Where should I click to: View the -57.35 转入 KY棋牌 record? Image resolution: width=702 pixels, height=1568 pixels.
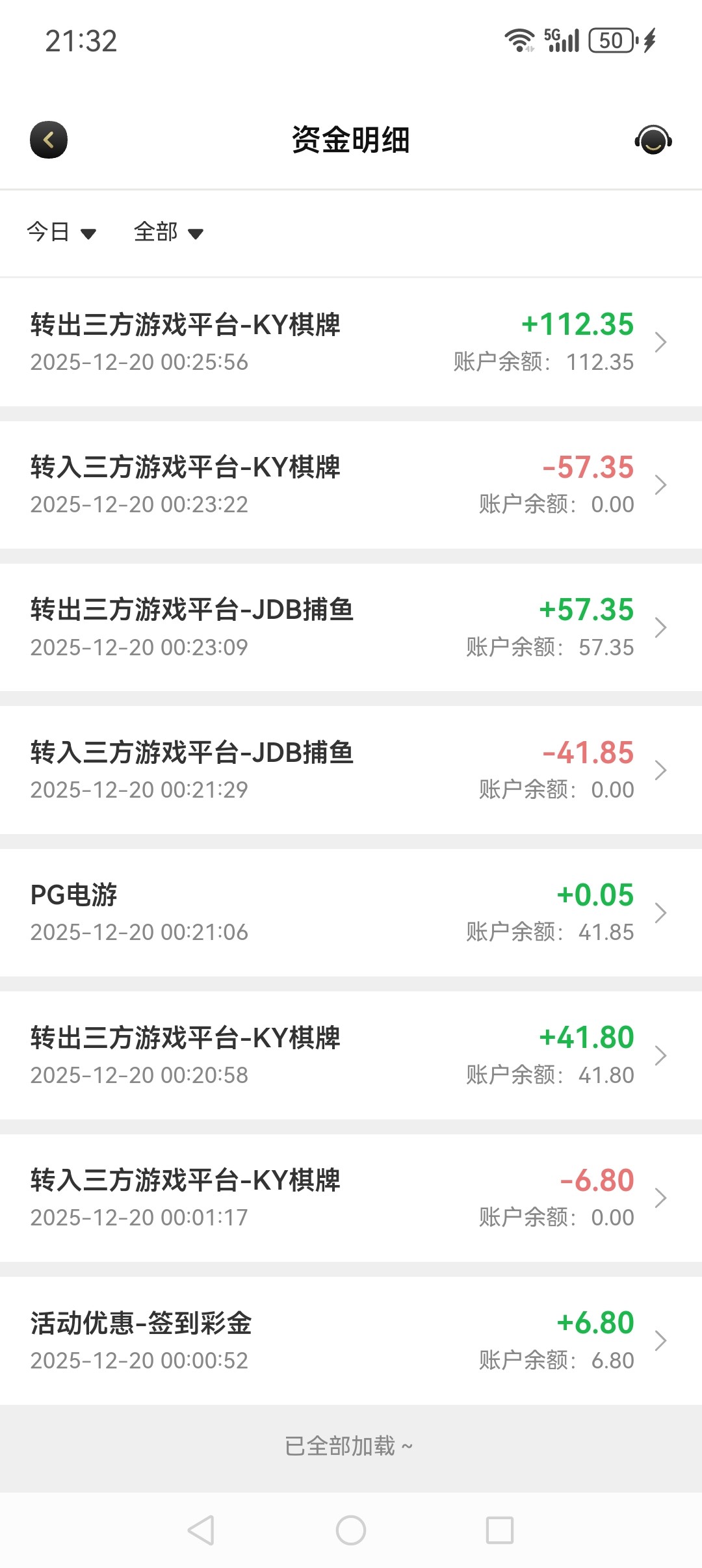(351, 485)
